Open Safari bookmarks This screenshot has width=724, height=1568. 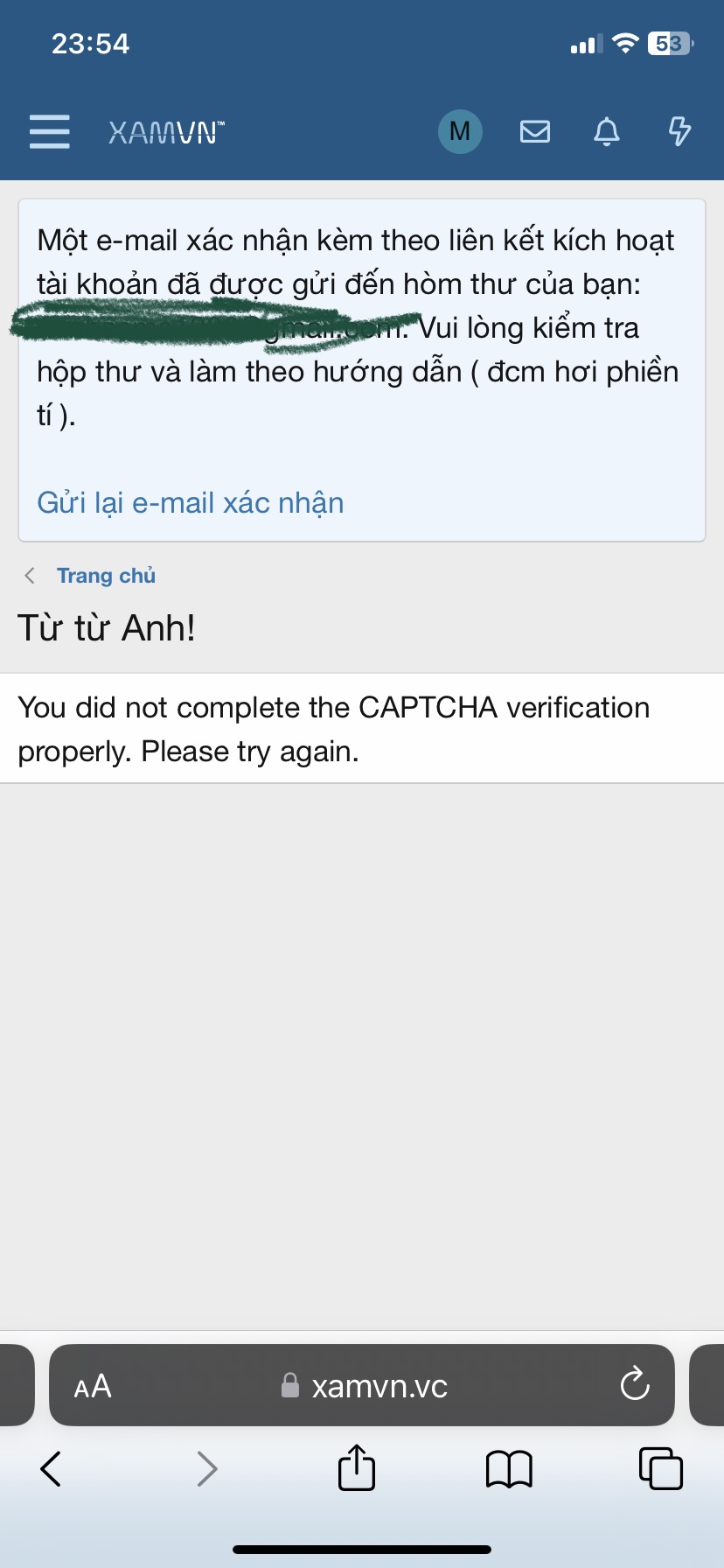508,1468
